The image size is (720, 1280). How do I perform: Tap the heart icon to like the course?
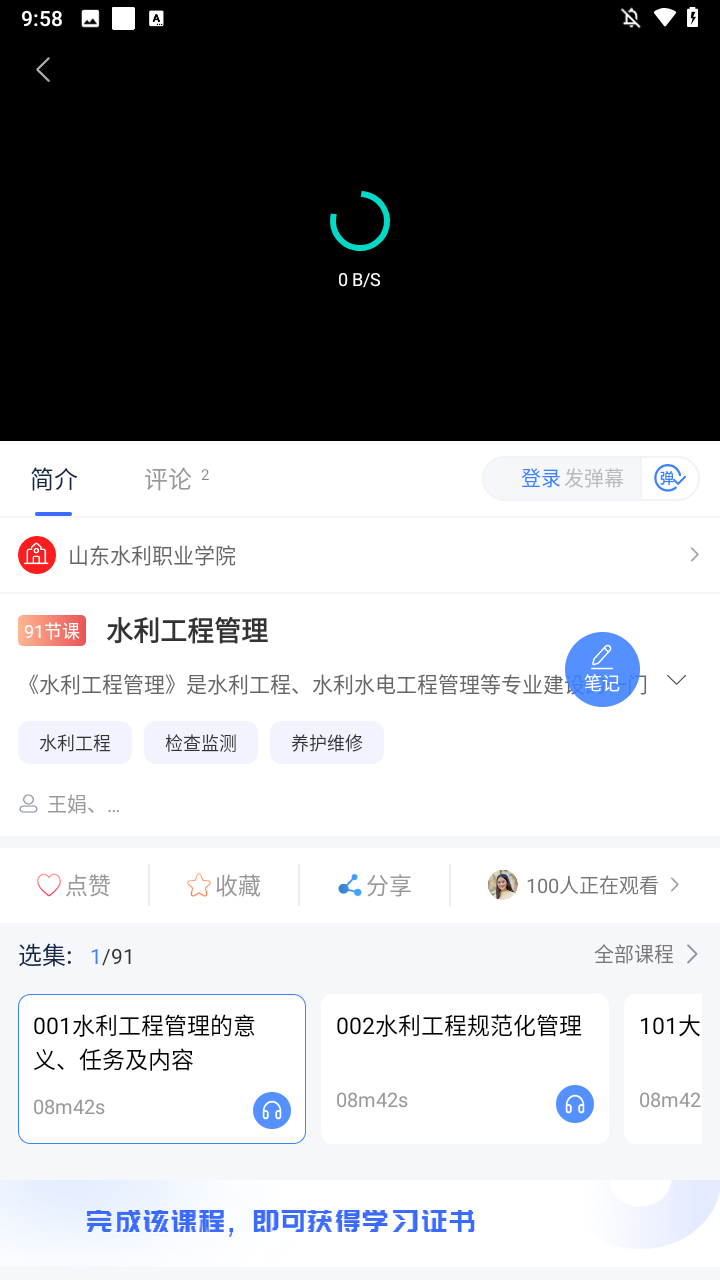click(x=49, y=884)
